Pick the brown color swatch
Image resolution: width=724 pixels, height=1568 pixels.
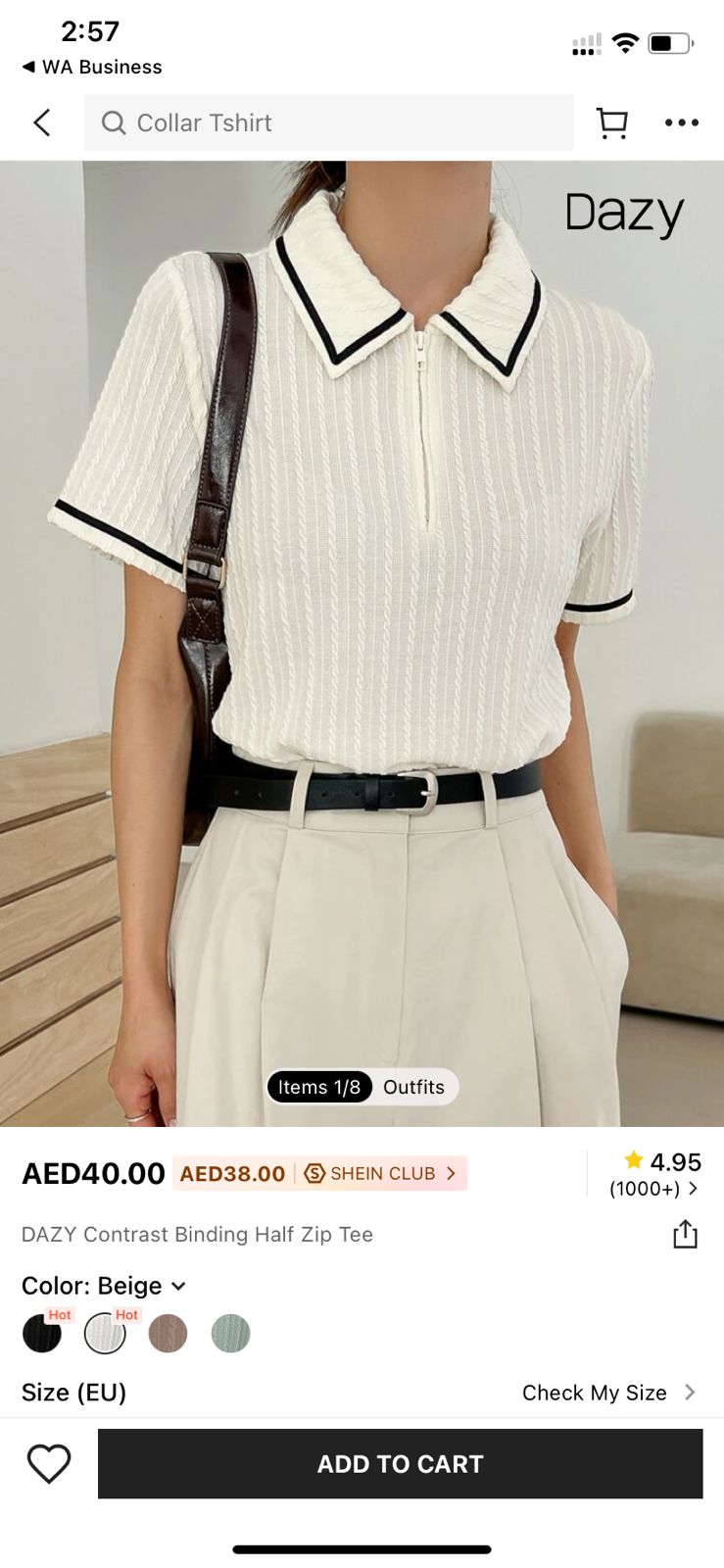[168, 1334]
